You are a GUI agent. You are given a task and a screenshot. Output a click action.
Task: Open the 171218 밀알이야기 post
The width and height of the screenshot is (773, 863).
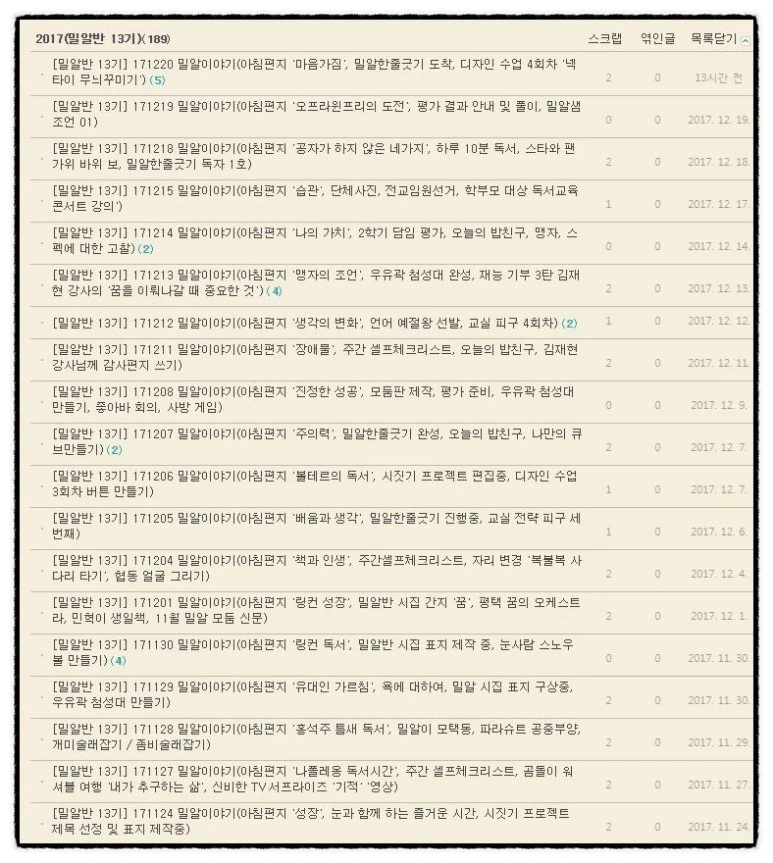tap(314, 156)
